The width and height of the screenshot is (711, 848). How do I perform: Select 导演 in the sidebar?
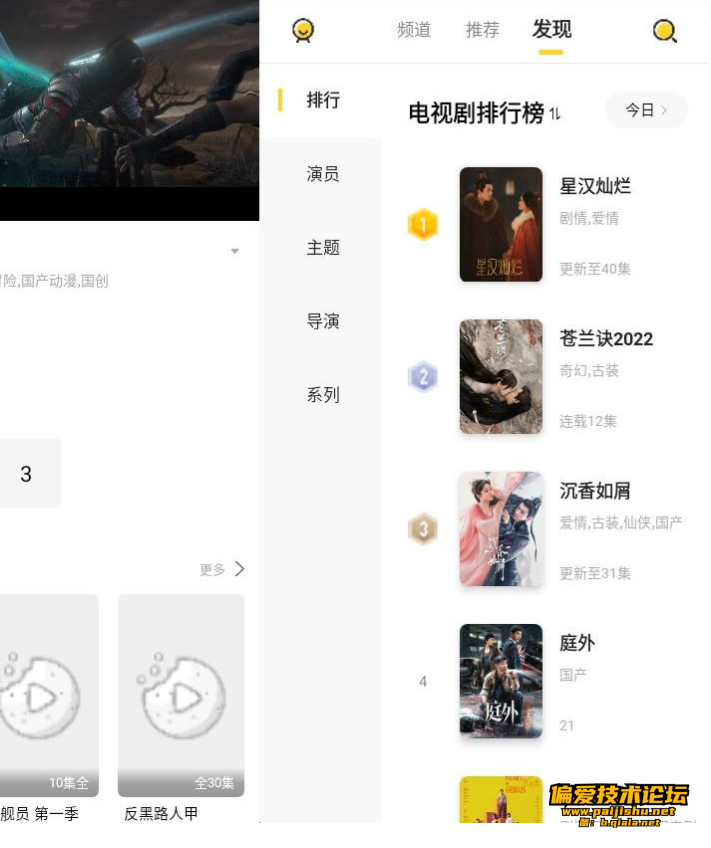[x=323, y=321]
